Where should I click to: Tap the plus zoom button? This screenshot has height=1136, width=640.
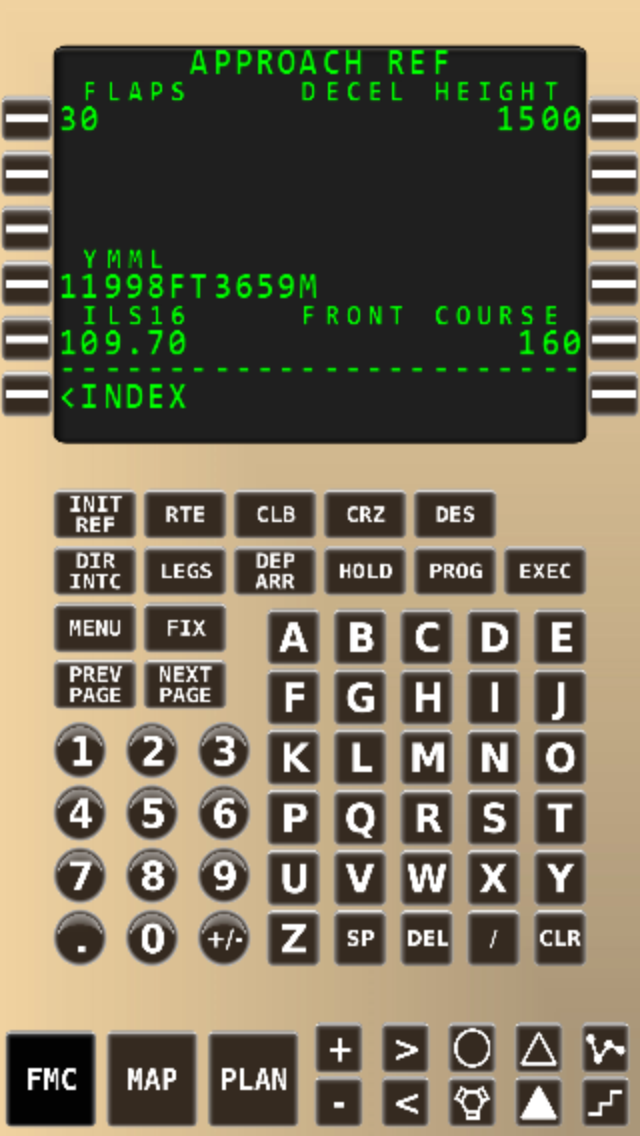click(338, 1048)
